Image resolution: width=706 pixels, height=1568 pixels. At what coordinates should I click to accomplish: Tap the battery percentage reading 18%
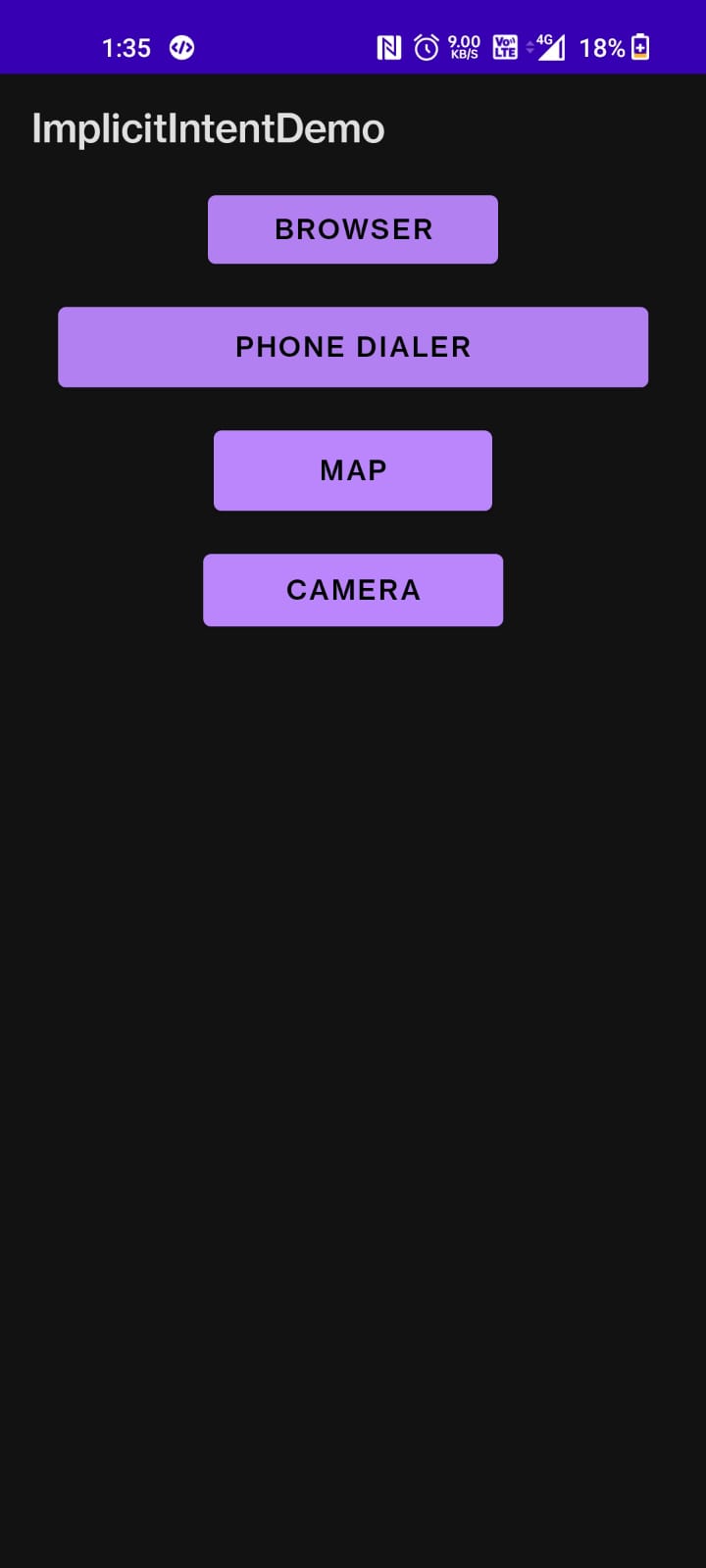coord(601,46)
